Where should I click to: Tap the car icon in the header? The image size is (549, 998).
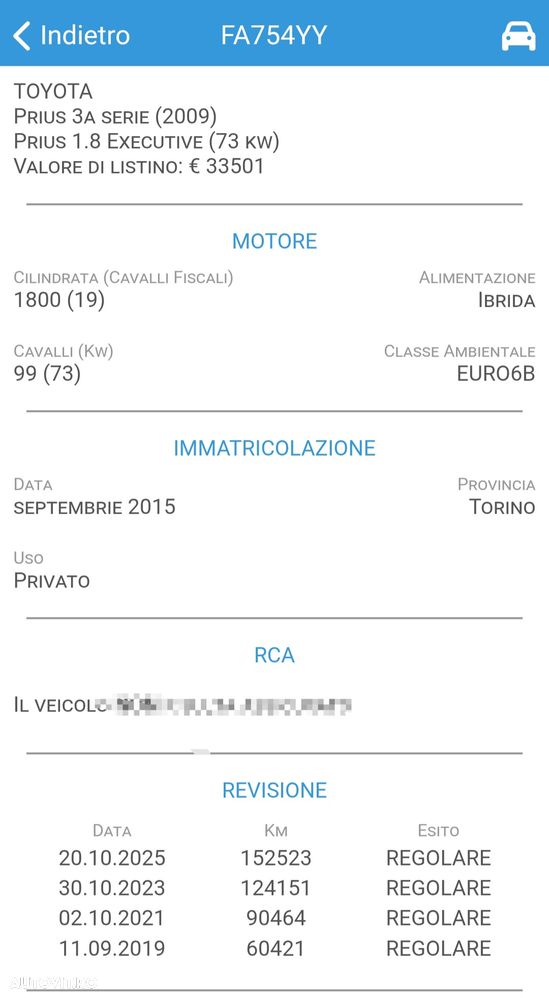click(x=518, y=36)
